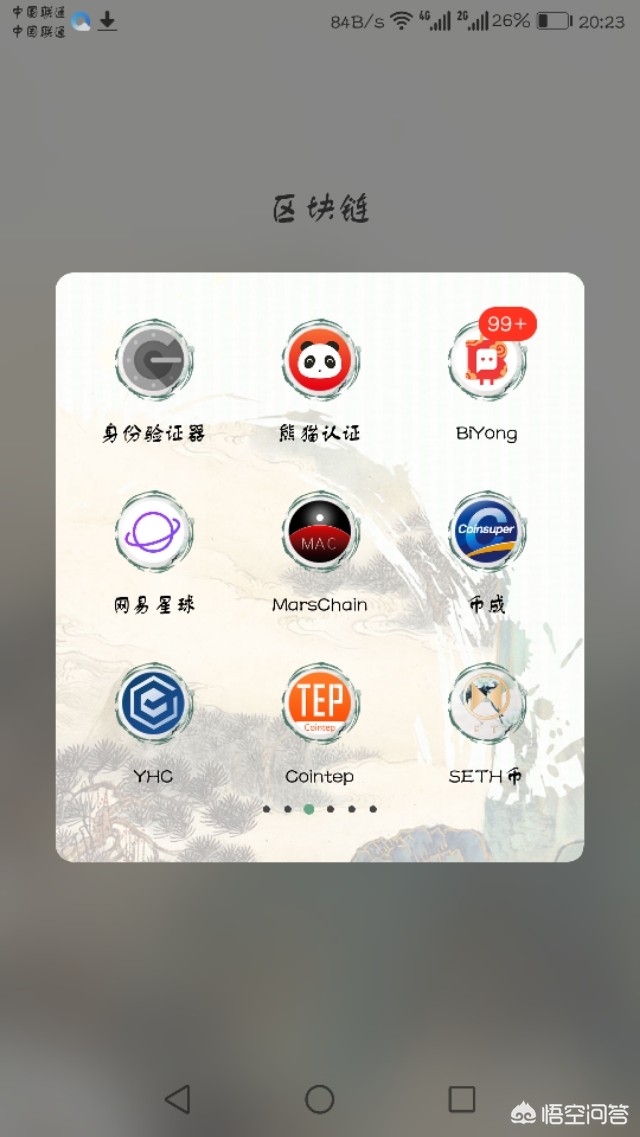This screenshot has height=1137, width=640.
Task: Rename the 区块链 folder title
Action: (320, 209)
